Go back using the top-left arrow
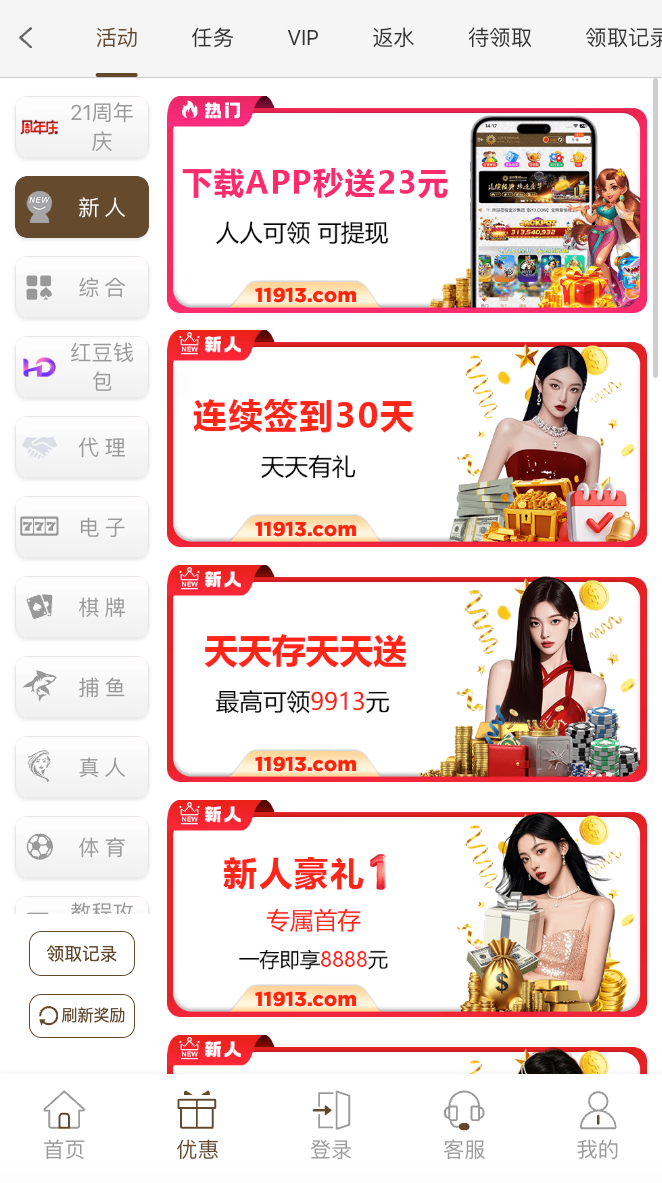This screenshot has height=1183, width=662. tap(26, 39)
